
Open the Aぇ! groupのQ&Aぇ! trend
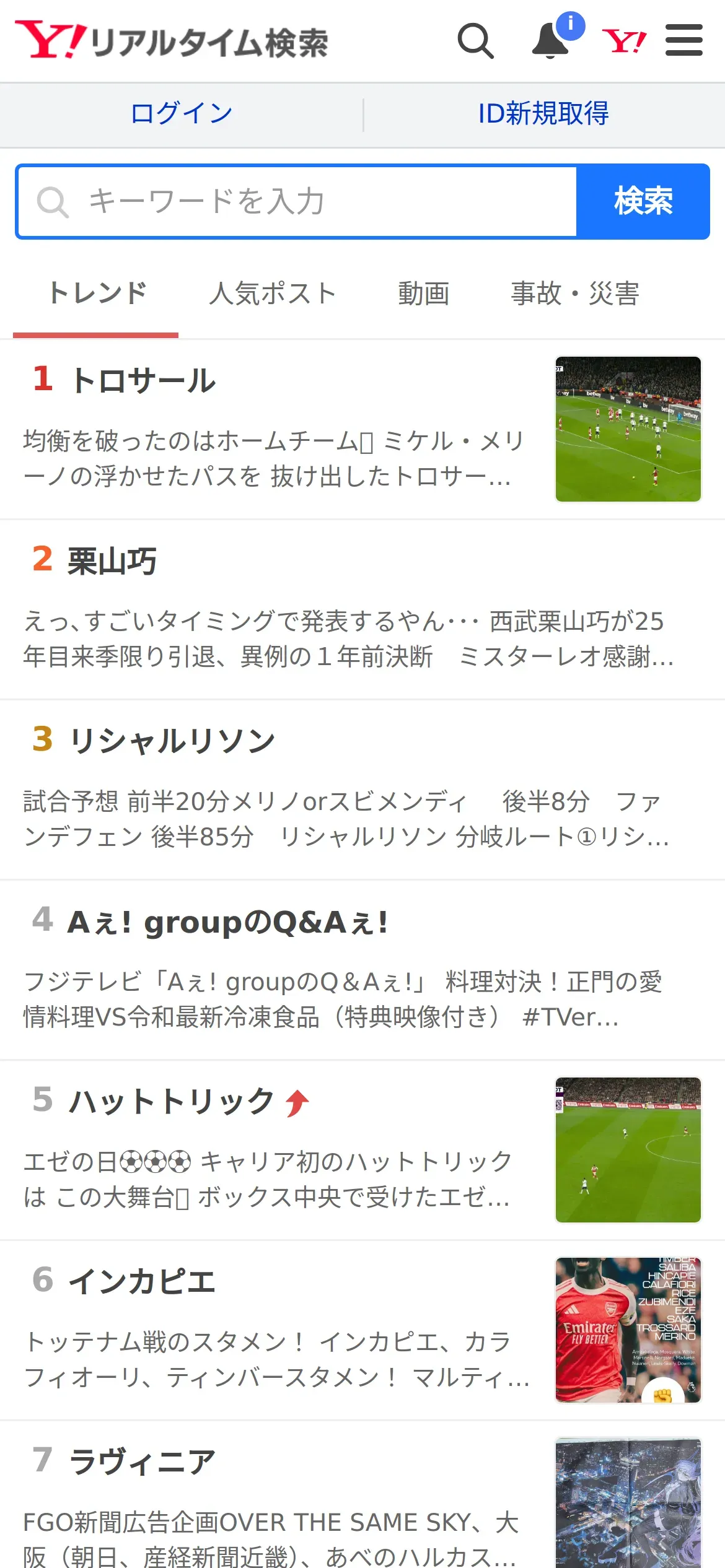[228, 923]
